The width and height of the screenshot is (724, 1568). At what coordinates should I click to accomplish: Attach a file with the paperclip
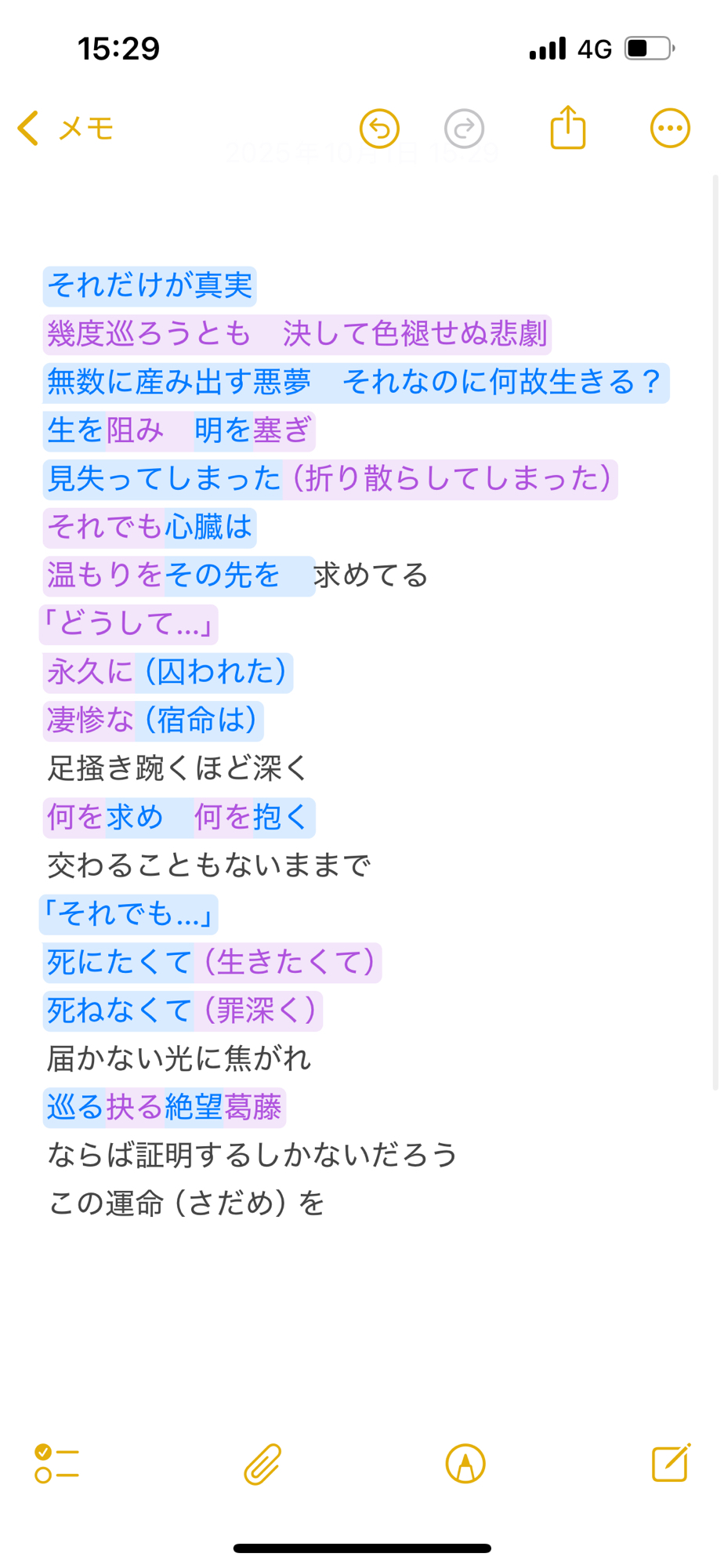tap(262, 1463)
